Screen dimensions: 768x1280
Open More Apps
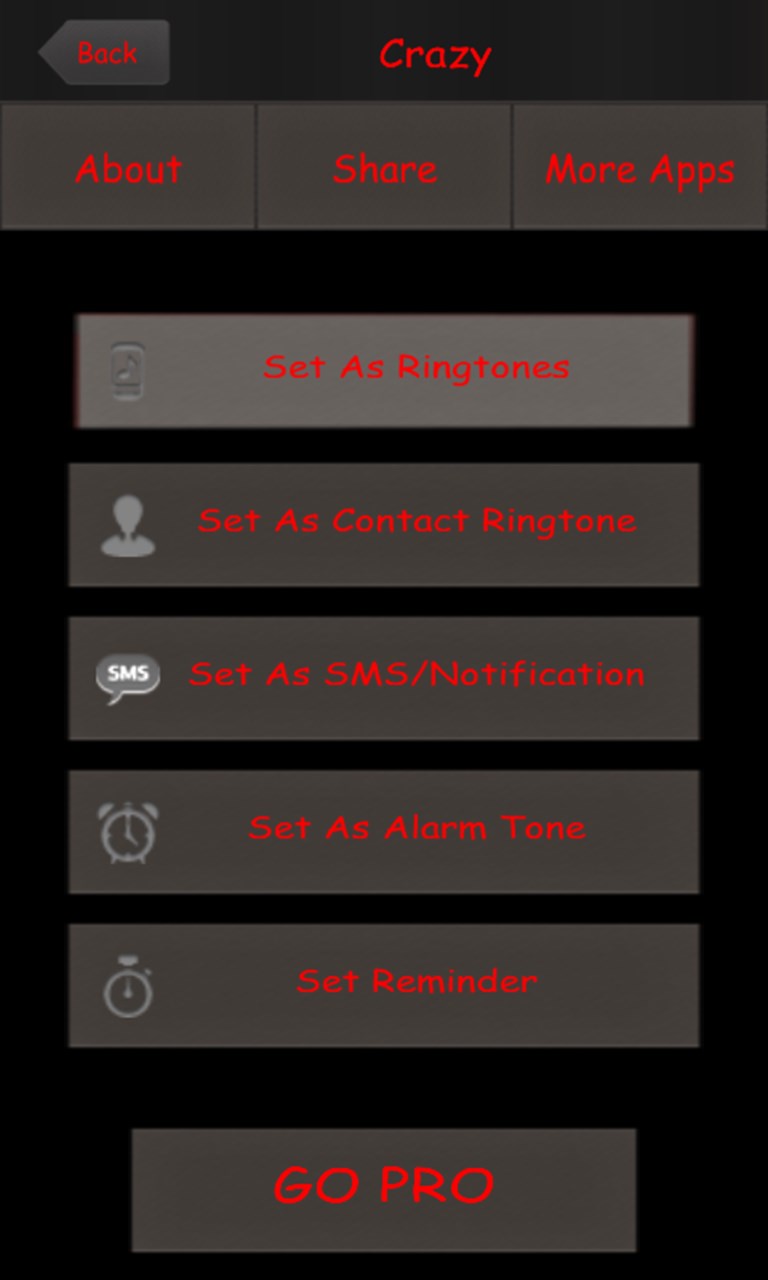pyautogui.click(x=640, y=168)
